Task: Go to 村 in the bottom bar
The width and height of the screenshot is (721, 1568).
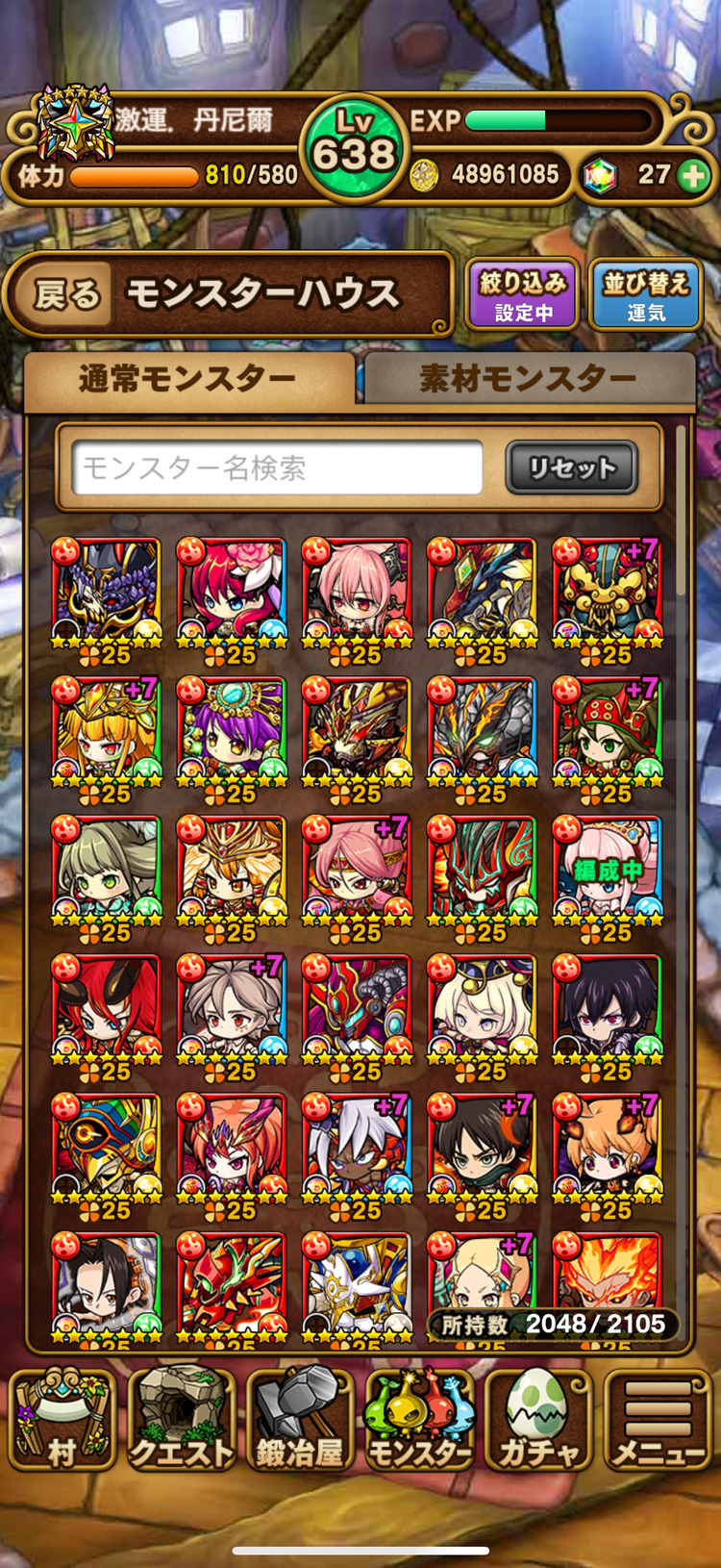Action: click(x=62, y=1420)
